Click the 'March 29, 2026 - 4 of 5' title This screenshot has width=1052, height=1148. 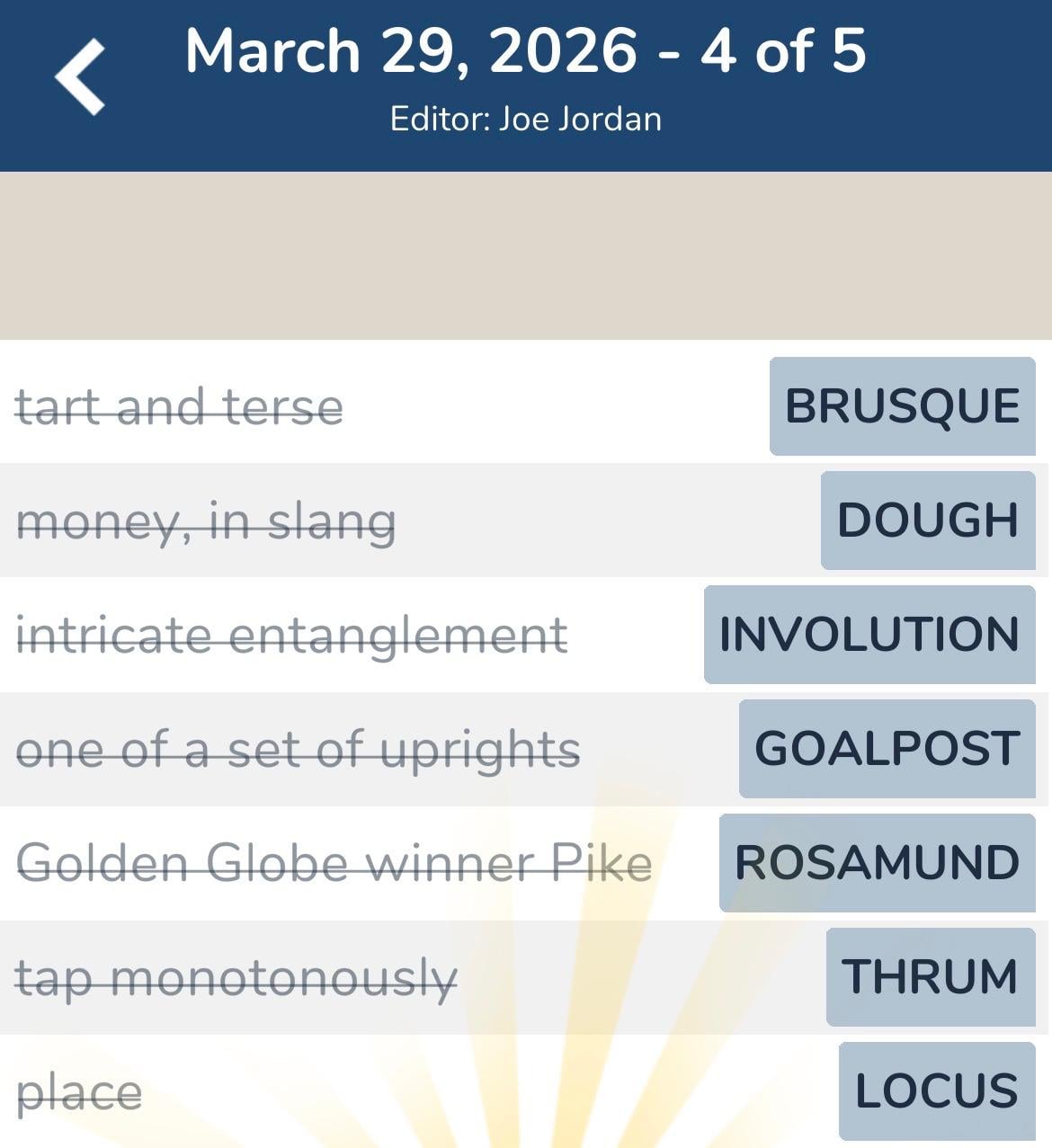(x=525, y=51)
